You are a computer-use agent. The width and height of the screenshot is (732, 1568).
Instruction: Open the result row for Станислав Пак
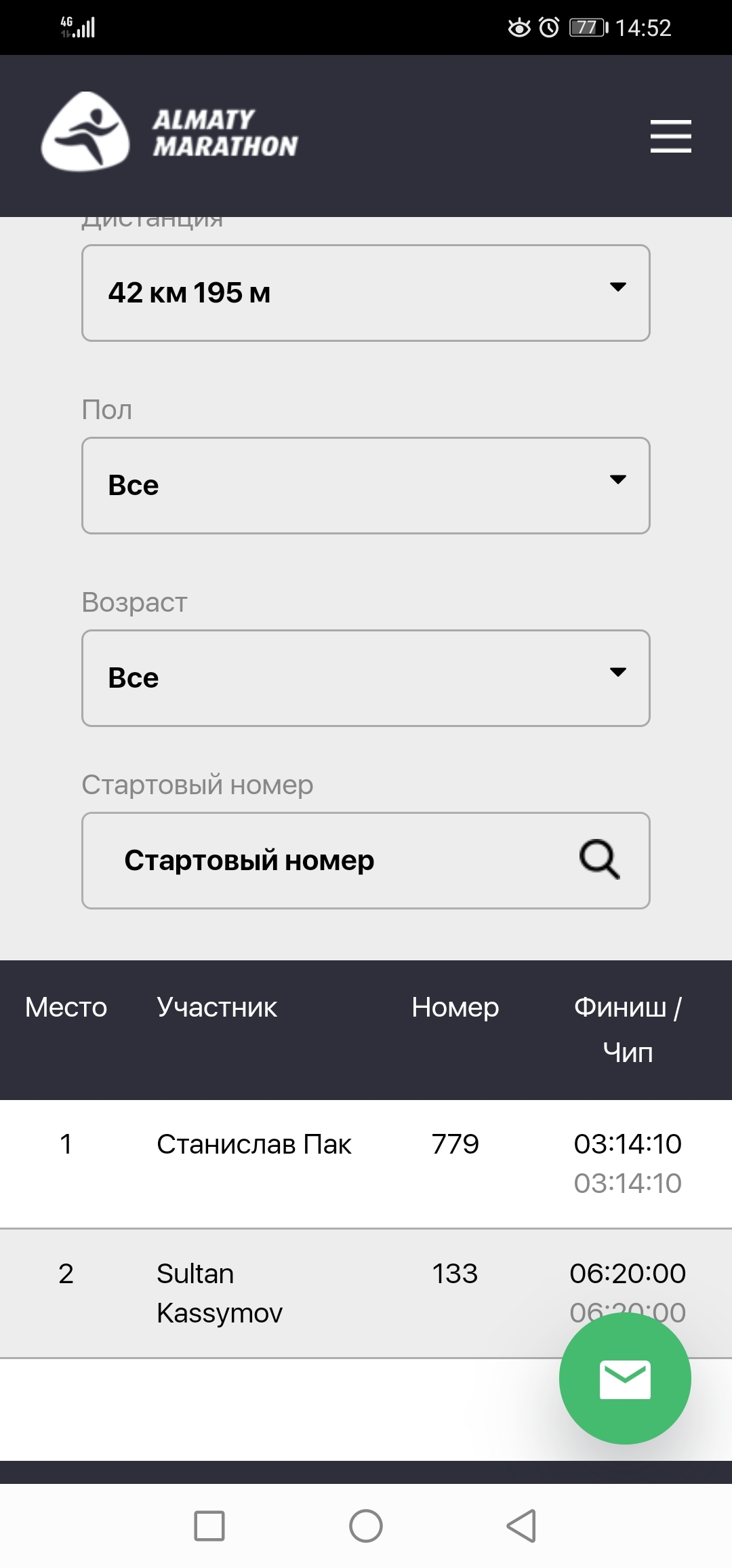(x=254, y=1145)
